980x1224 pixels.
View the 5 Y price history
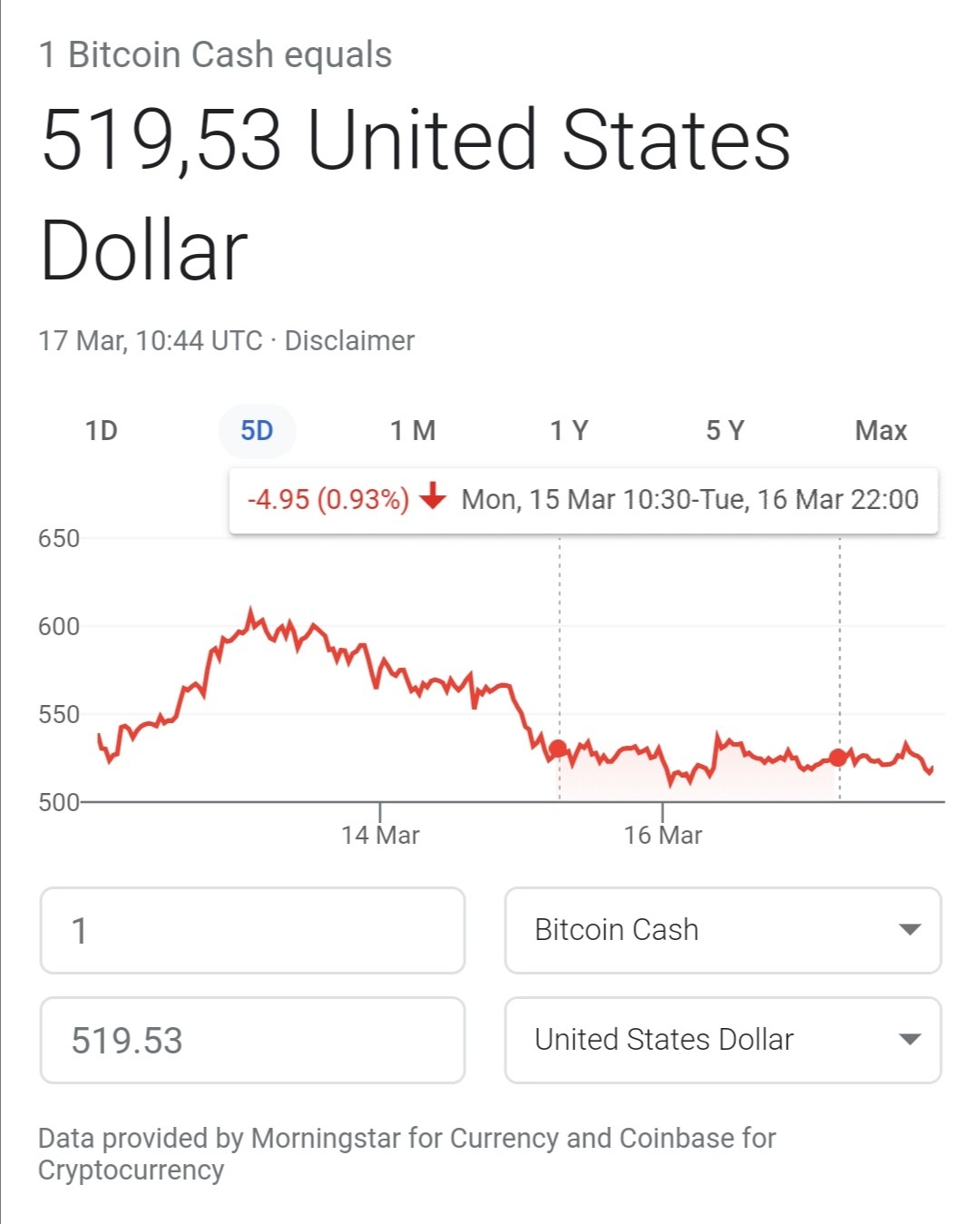point(725,430)
